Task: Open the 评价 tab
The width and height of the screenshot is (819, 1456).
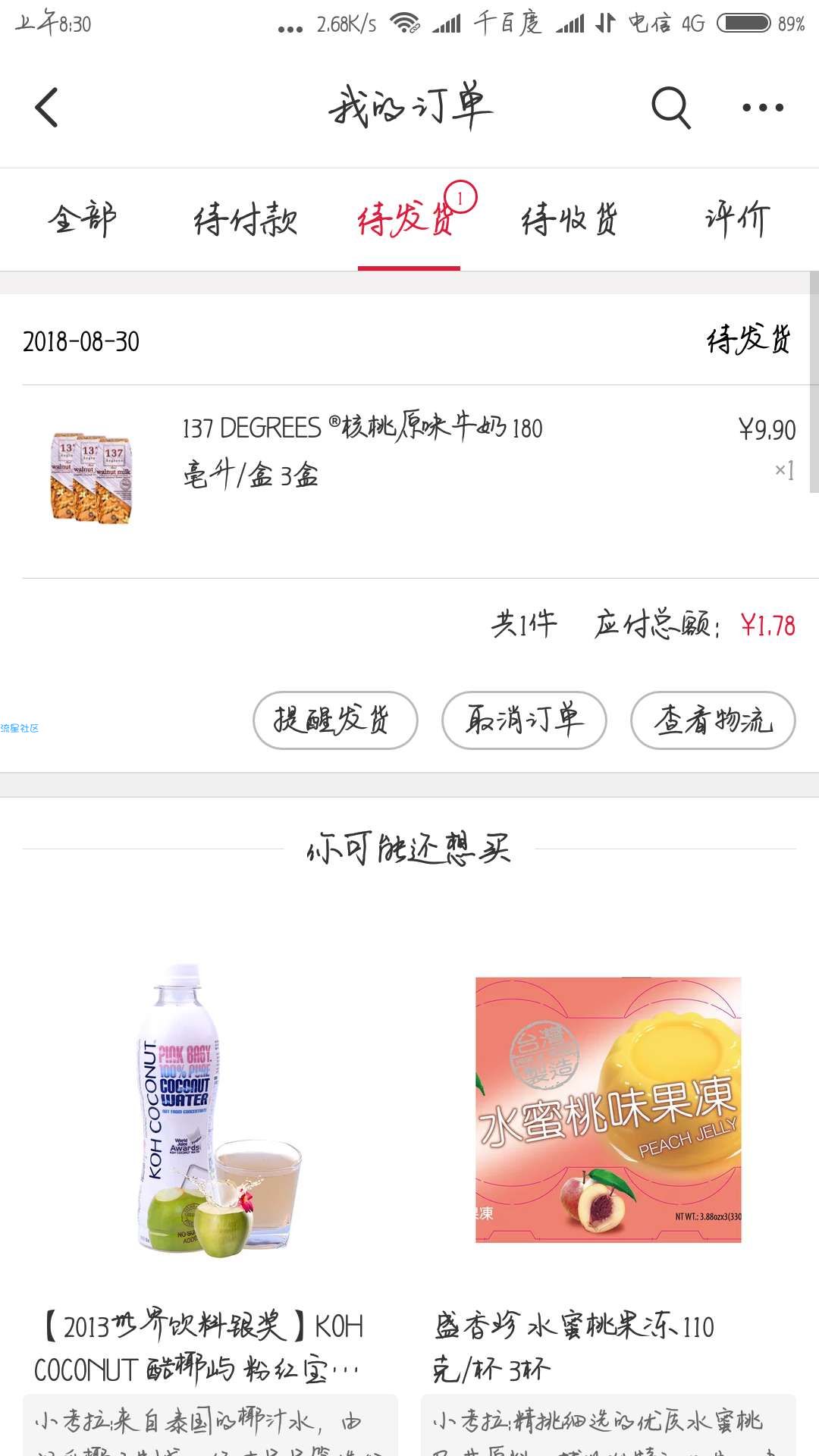Action: (x=736, y=220)
